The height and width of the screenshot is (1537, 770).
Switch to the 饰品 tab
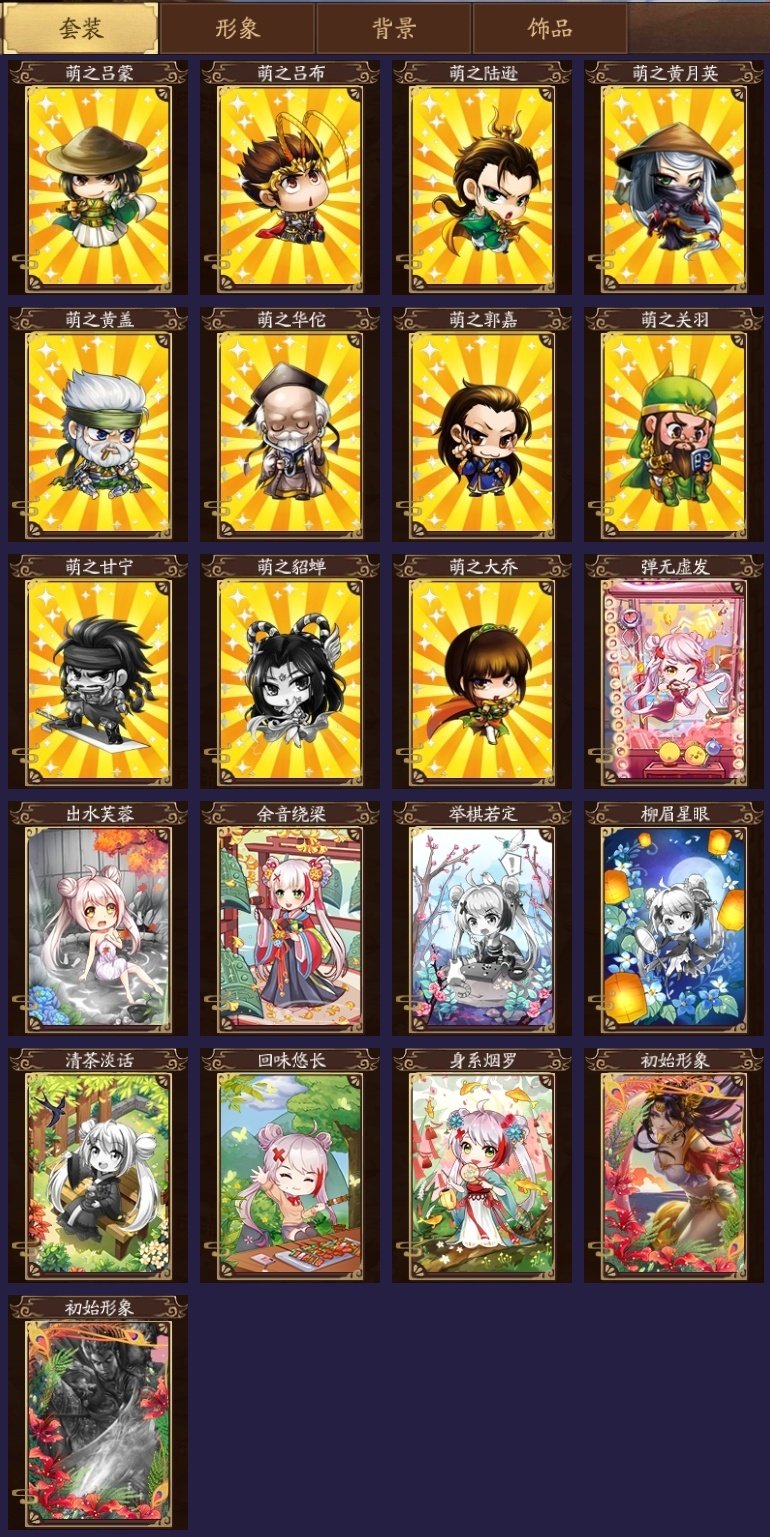[549, 28]
